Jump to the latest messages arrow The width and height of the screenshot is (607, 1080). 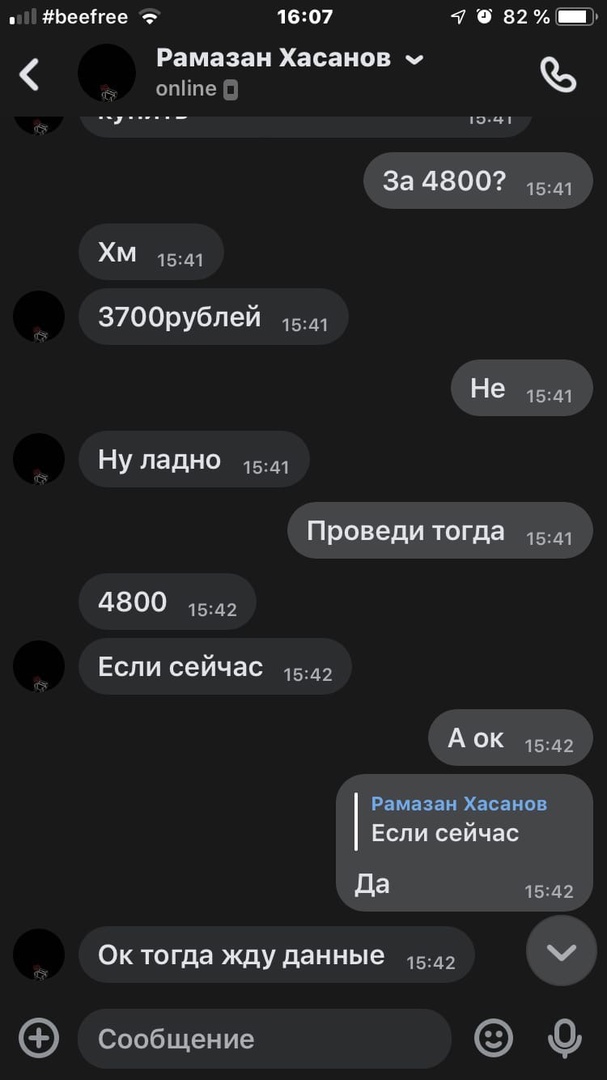(x=561, y=952)
